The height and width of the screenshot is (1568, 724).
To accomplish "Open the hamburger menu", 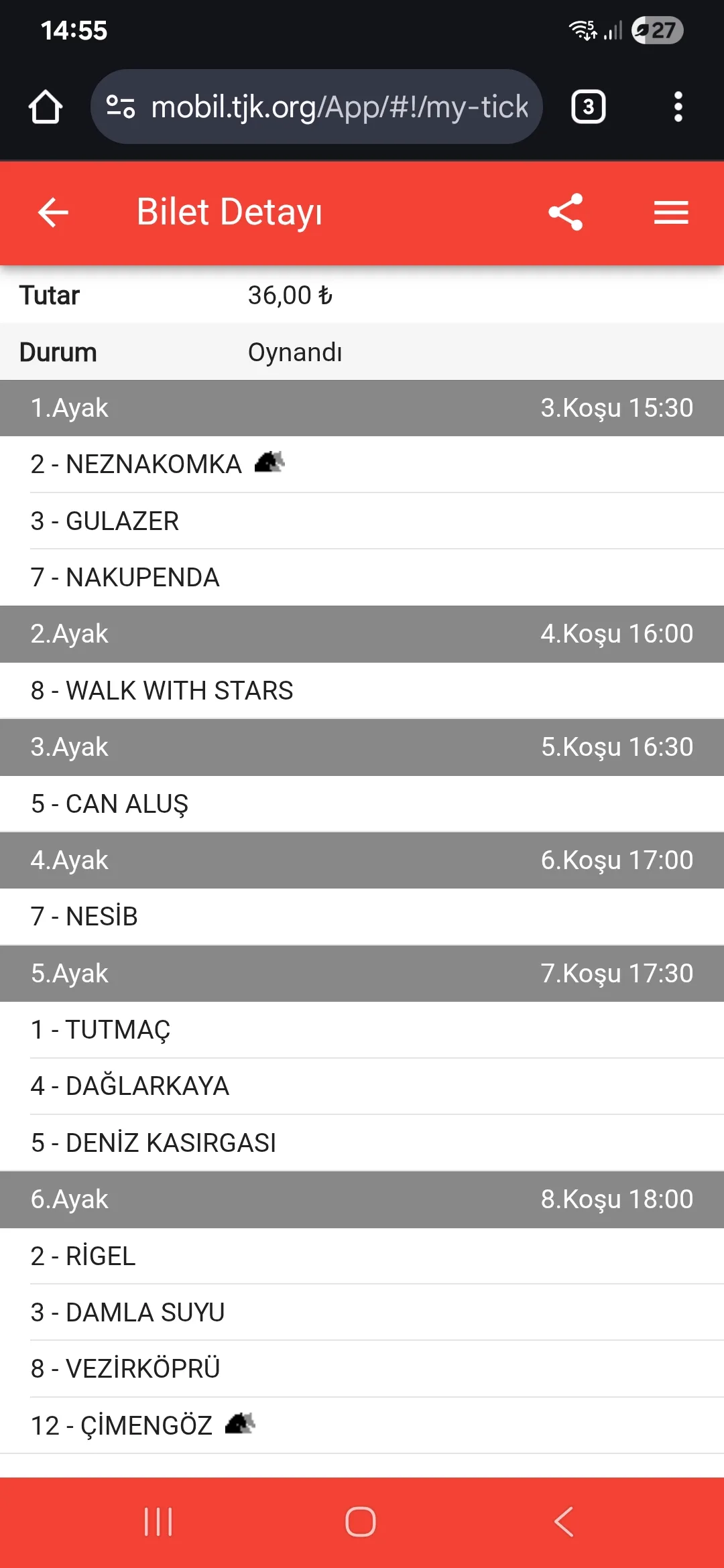I will tap(671, 212).
